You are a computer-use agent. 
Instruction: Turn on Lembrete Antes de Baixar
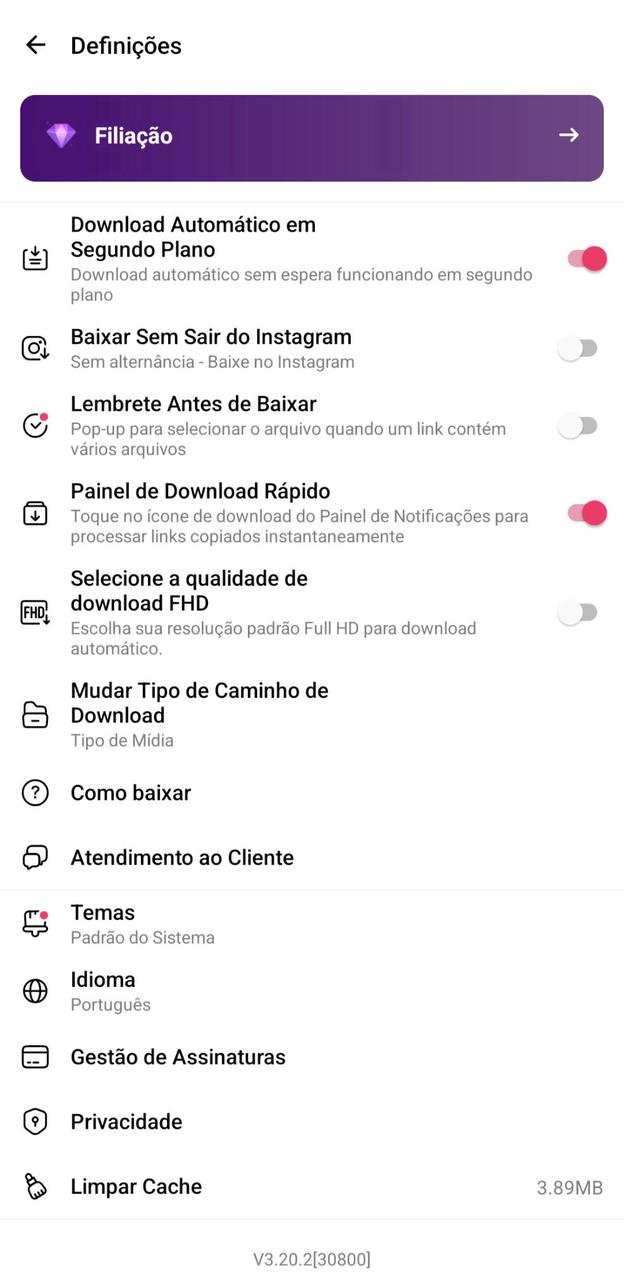(578, 426)
